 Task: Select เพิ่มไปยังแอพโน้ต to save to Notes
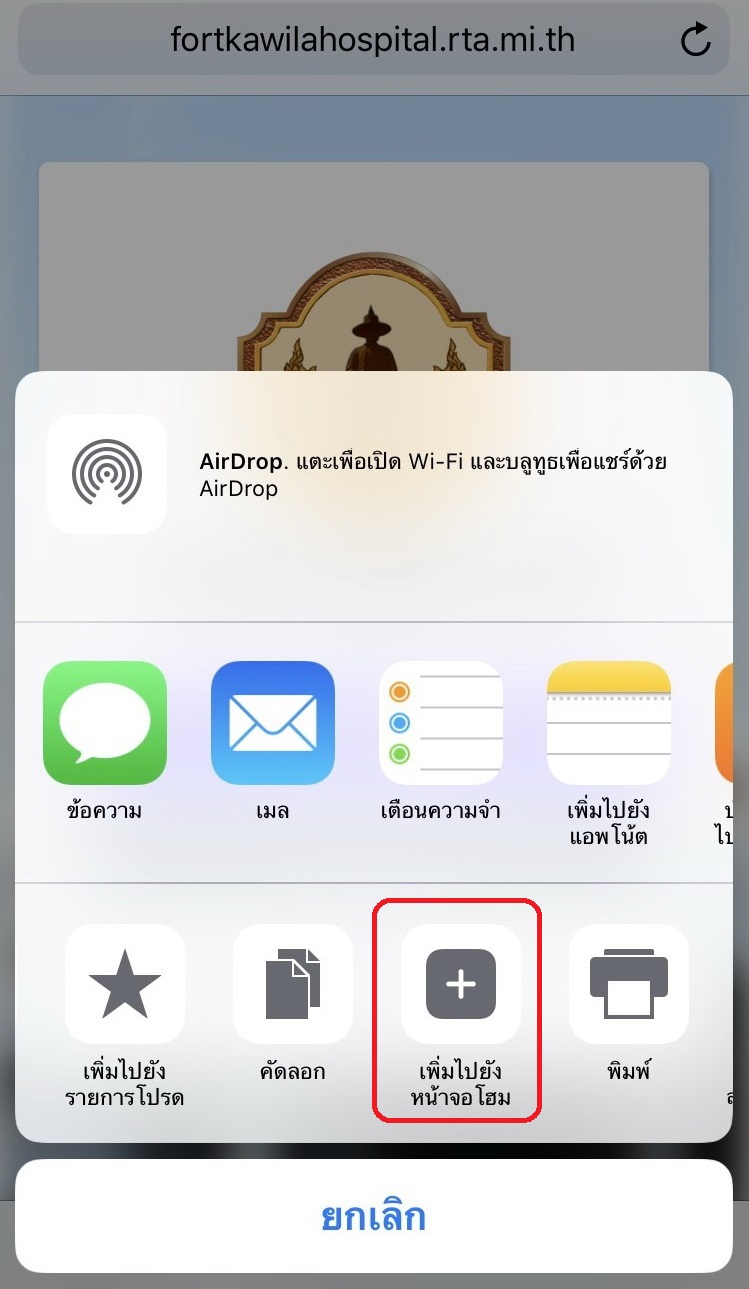tap(609, 723)
